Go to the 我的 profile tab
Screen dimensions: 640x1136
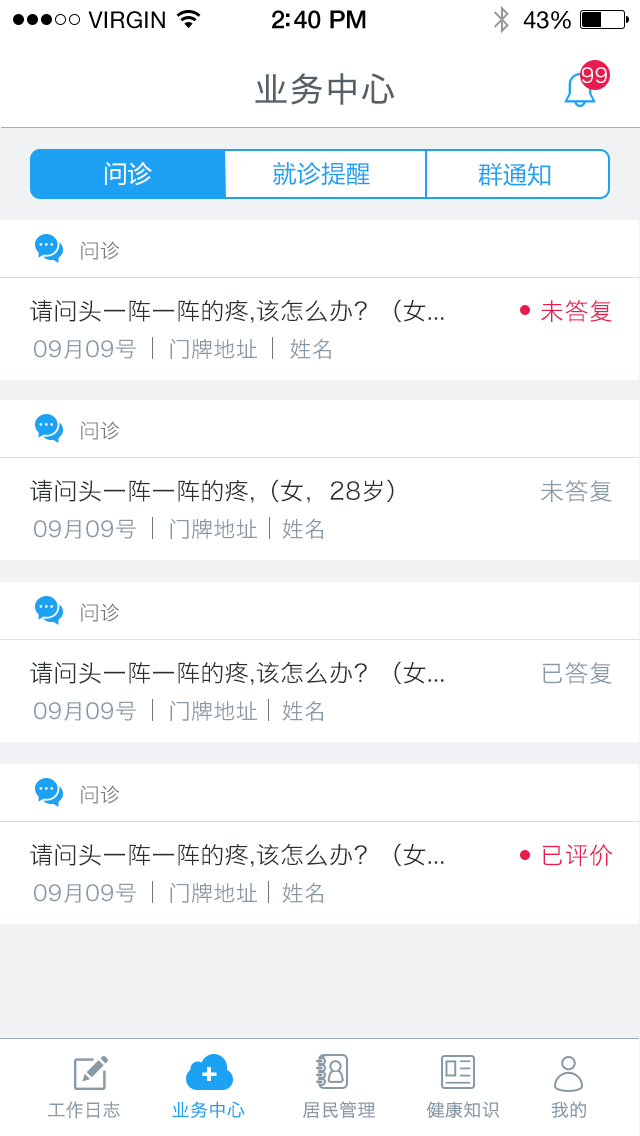tap(568, 1086)
